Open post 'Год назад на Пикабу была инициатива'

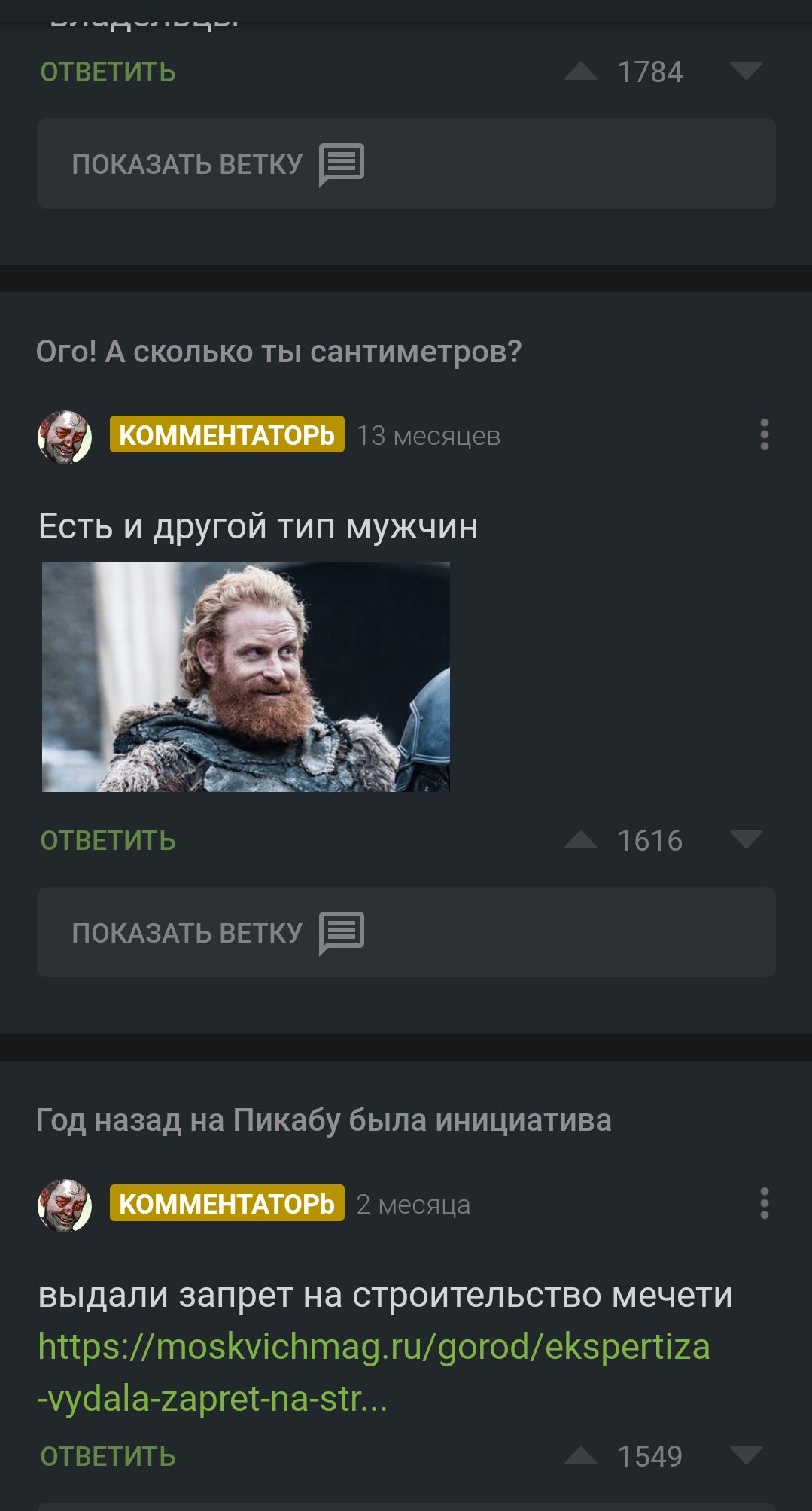(324, 1120)
